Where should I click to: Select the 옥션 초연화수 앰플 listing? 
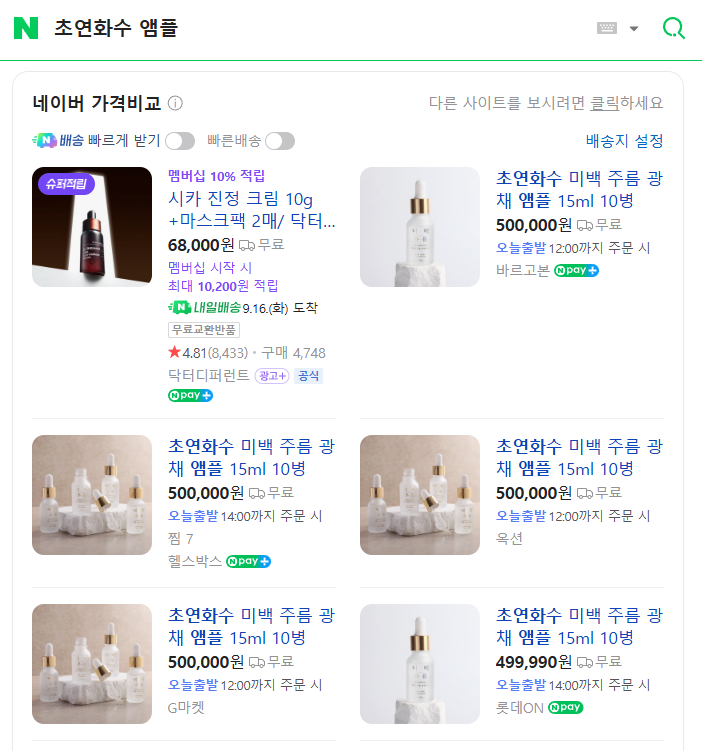tap(579, 458)
